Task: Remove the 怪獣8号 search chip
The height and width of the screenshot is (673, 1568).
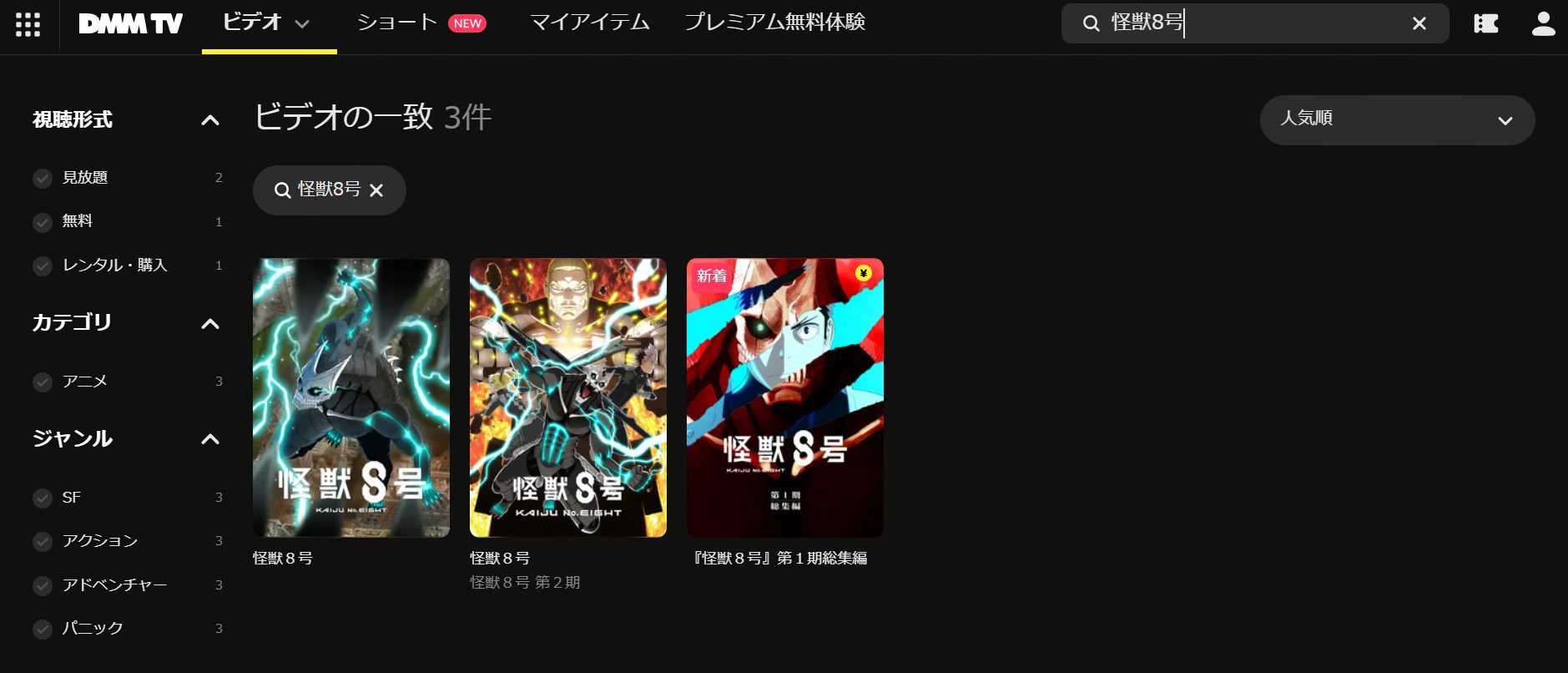Action: [376, 190]
